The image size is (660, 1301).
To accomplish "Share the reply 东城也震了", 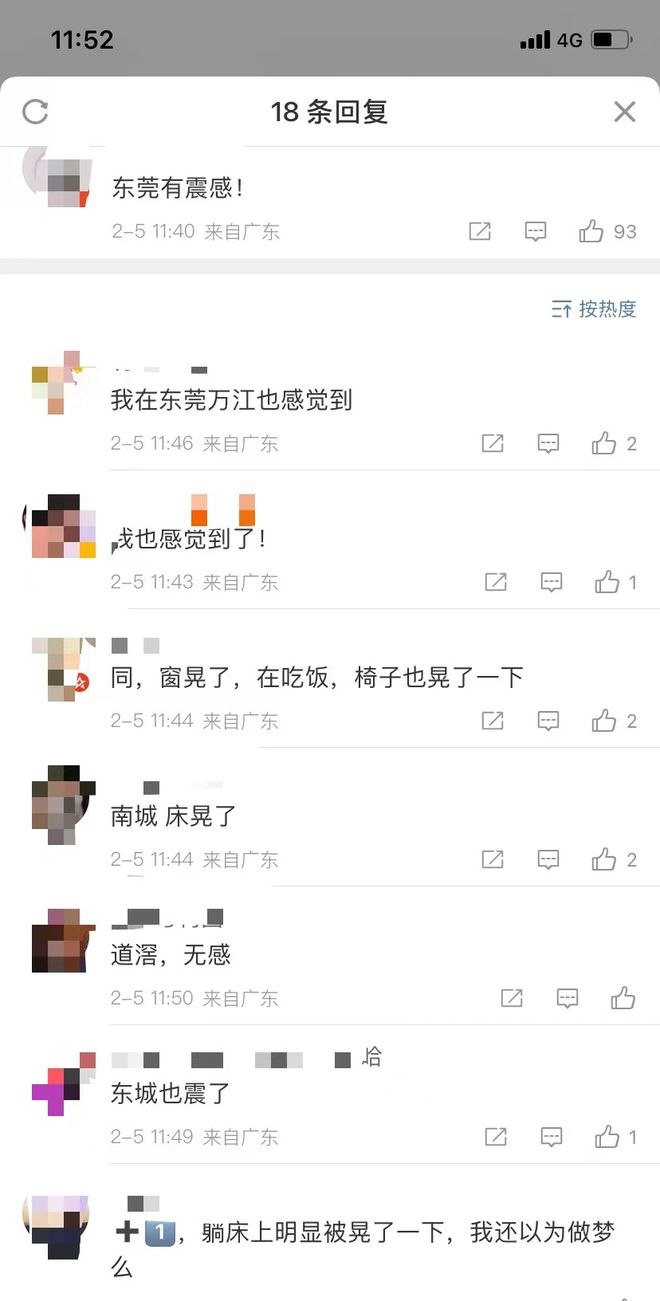I will coord(495,1136).
